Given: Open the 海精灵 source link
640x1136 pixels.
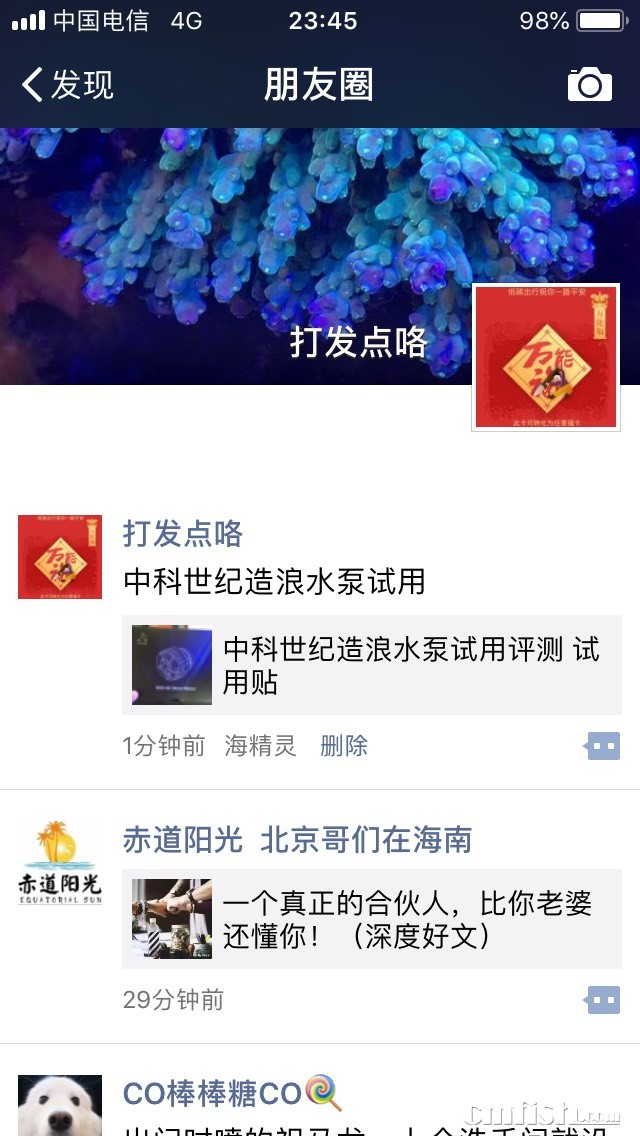Looking at the screenshot, I should coord(260,746).
